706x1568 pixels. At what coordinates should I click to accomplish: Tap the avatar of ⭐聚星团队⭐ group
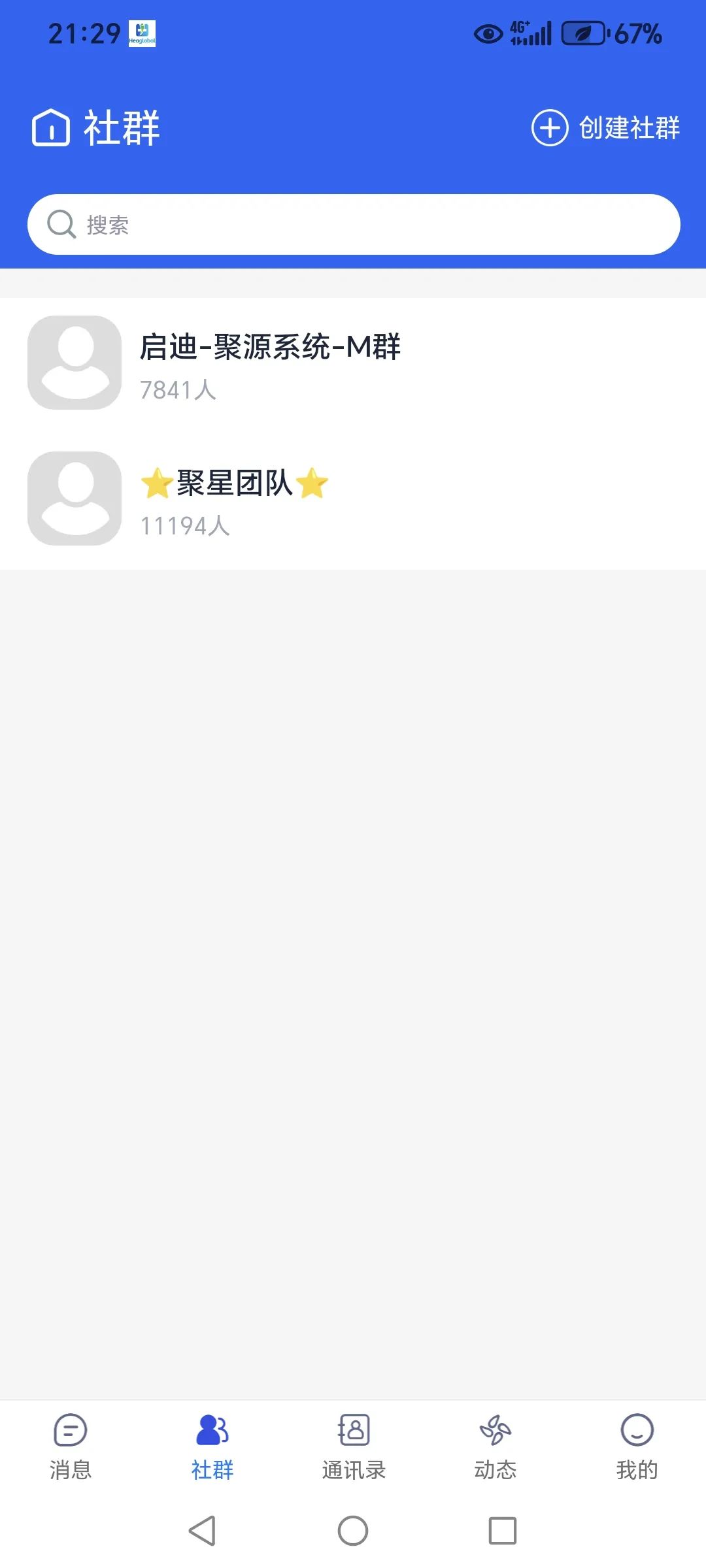point(74,498)
